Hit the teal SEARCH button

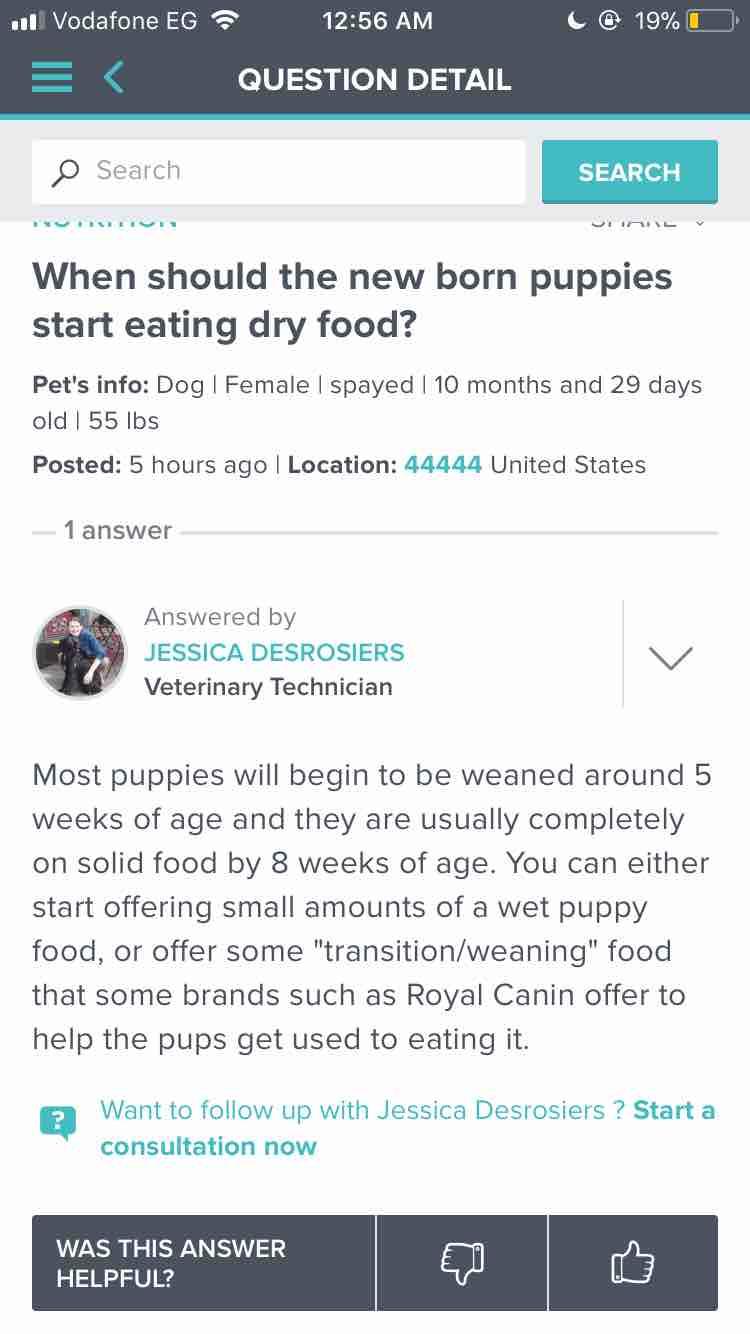[629, 172]
